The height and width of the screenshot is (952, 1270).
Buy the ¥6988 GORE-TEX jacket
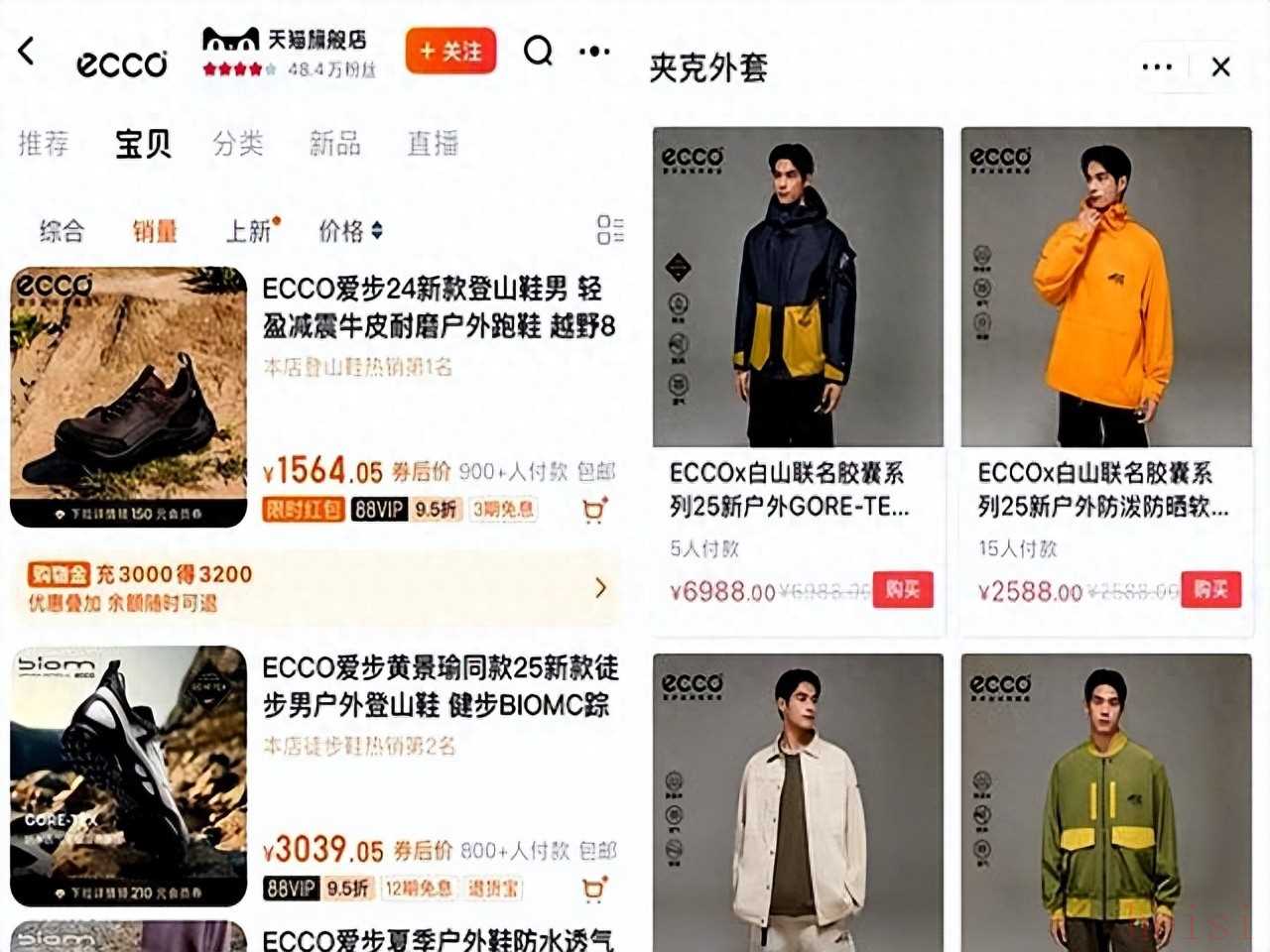[x=902, y=590]
